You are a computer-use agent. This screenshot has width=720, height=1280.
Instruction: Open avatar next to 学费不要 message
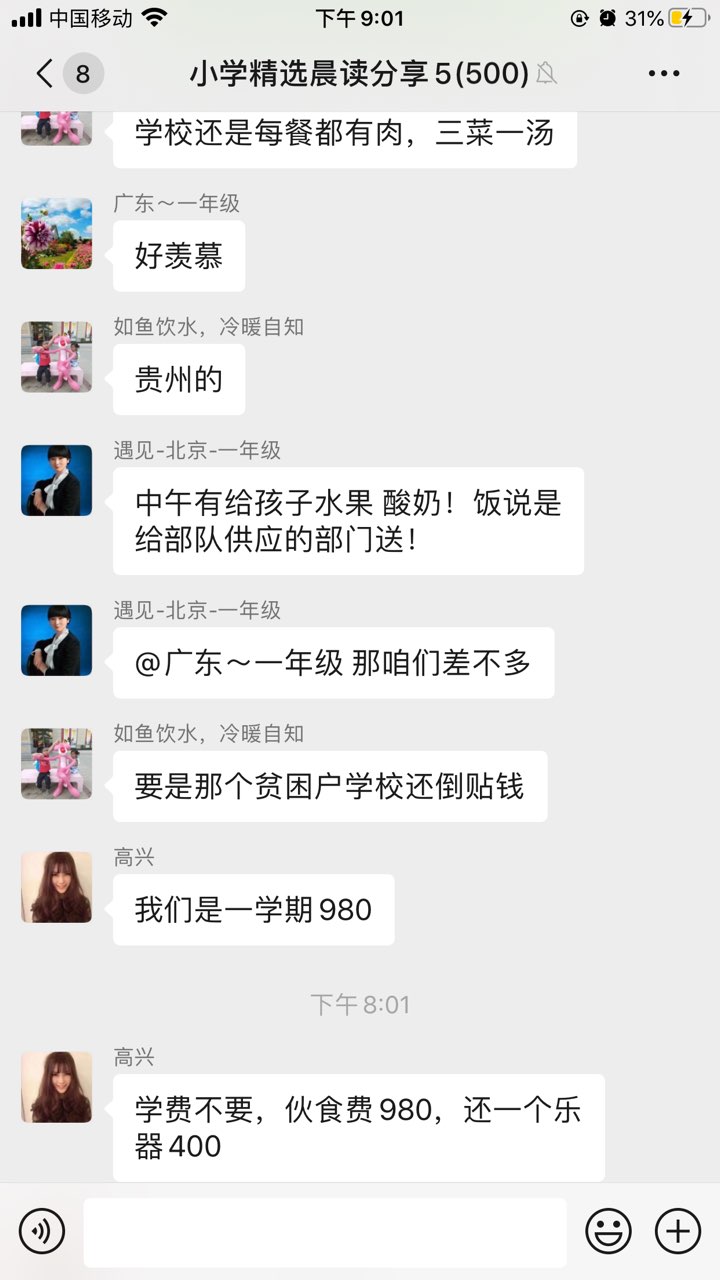pyautogui.click(x=56, y=1087)
